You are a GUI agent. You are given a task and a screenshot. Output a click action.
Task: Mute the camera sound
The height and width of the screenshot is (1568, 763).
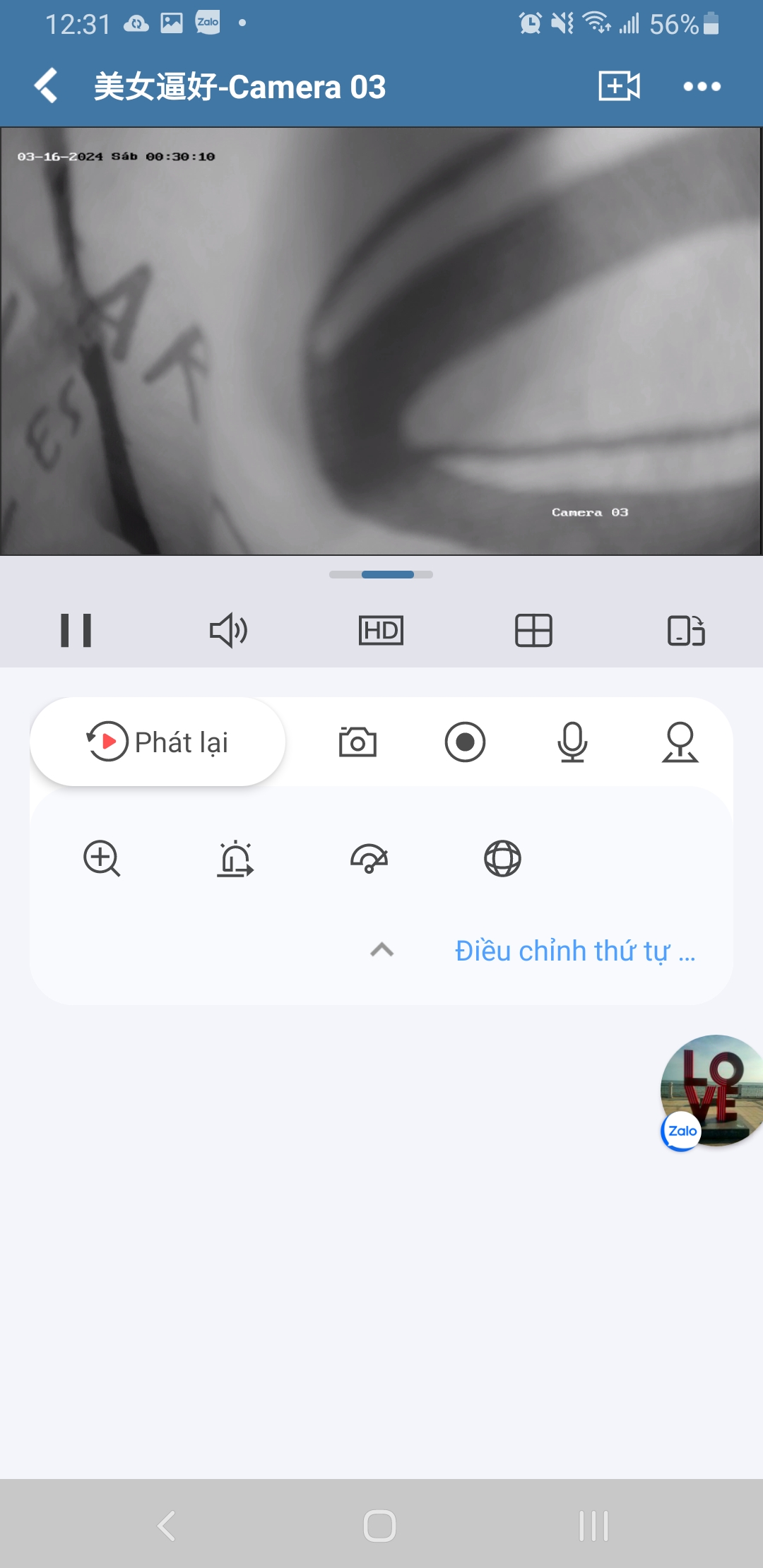coord(229,630)
